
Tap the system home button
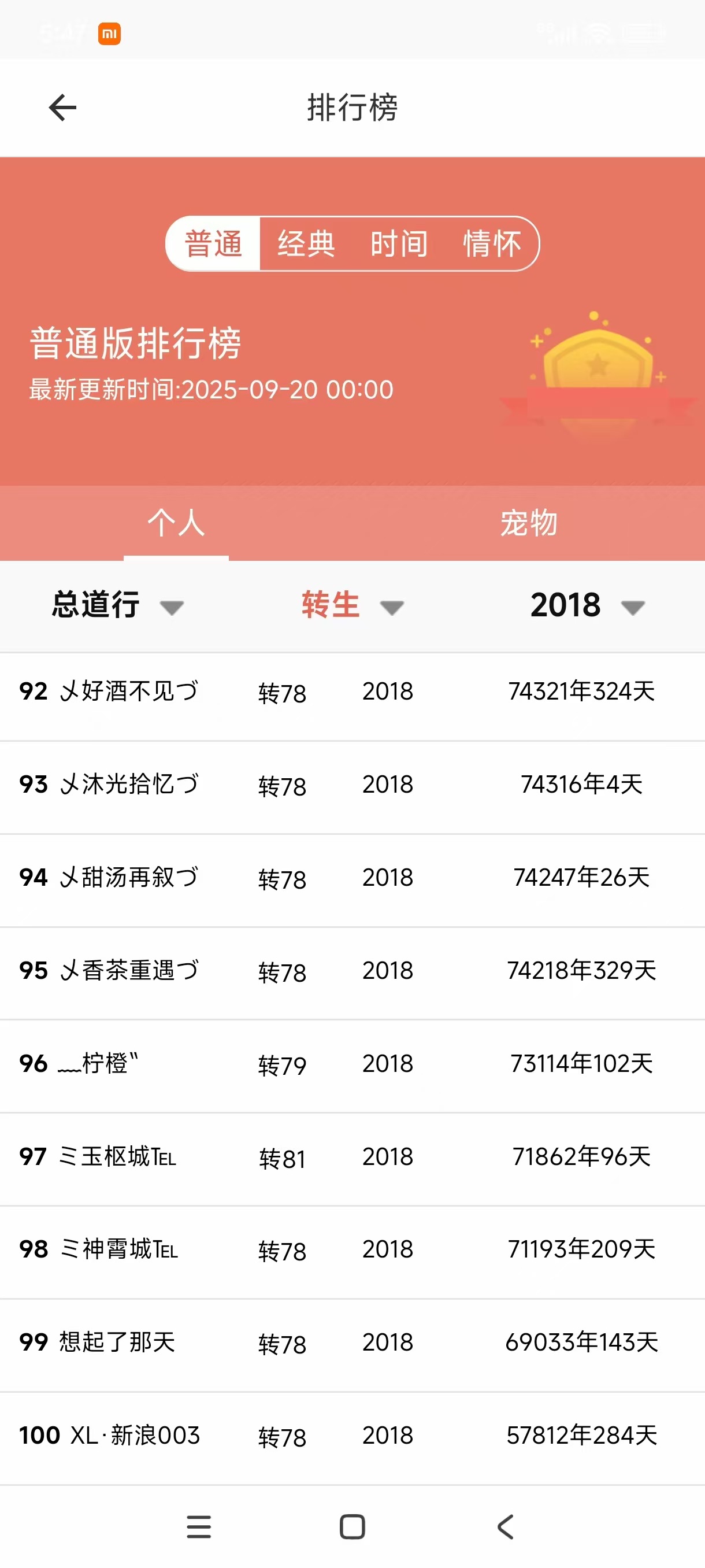(352, 1526)
